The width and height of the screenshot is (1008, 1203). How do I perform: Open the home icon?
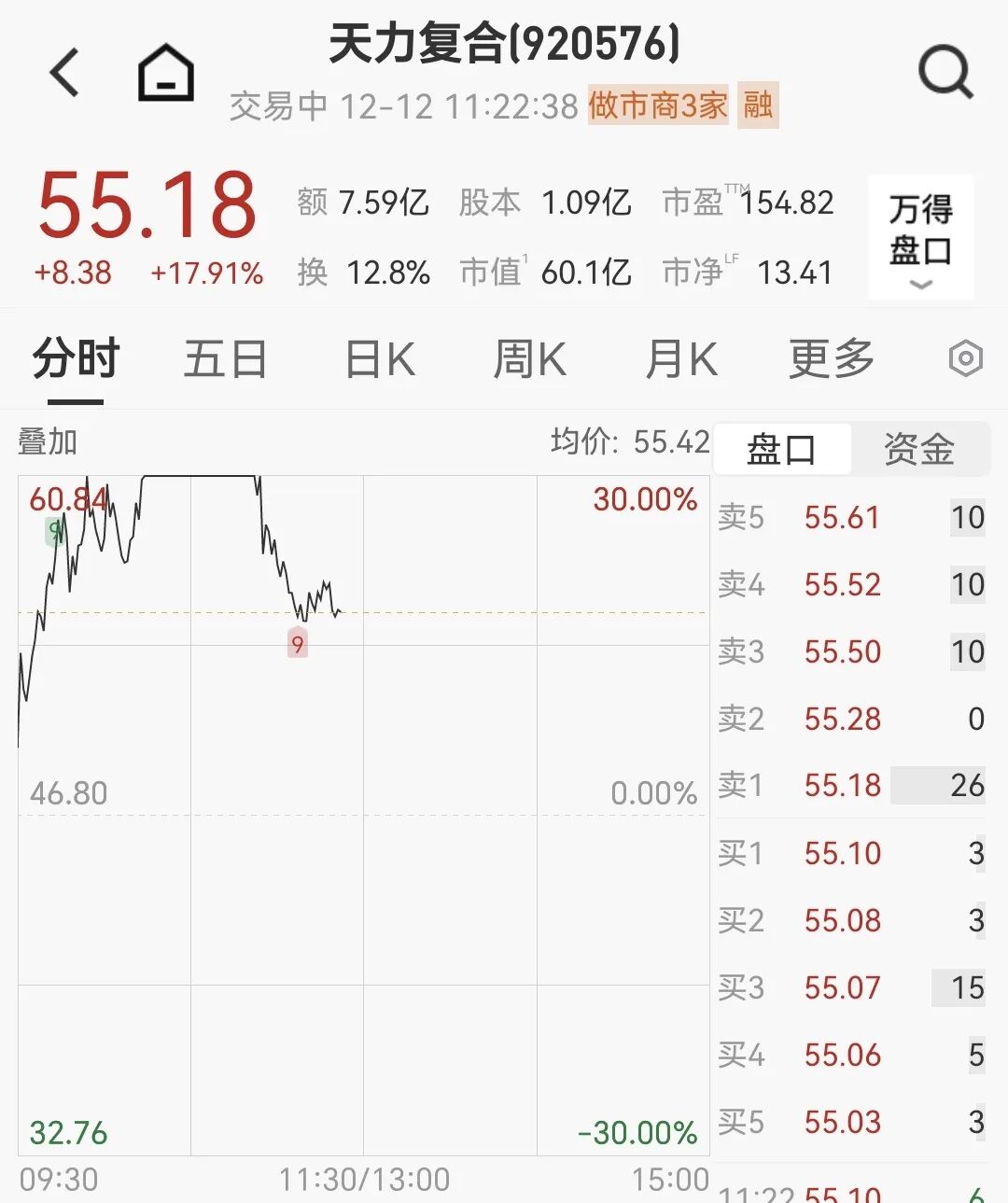pos(166,73)
